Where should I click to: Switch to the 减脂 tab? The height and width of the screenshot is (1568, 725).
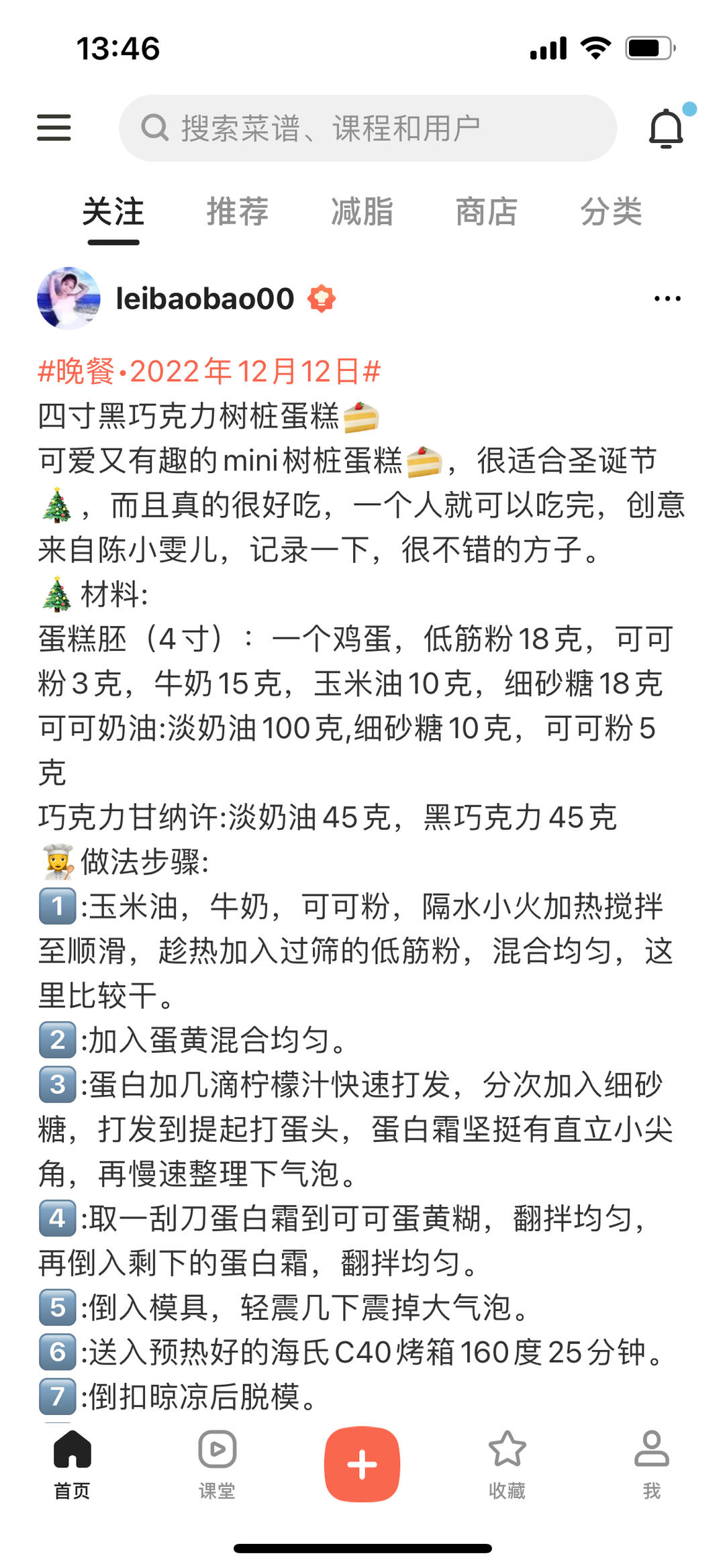click(362, 212)
